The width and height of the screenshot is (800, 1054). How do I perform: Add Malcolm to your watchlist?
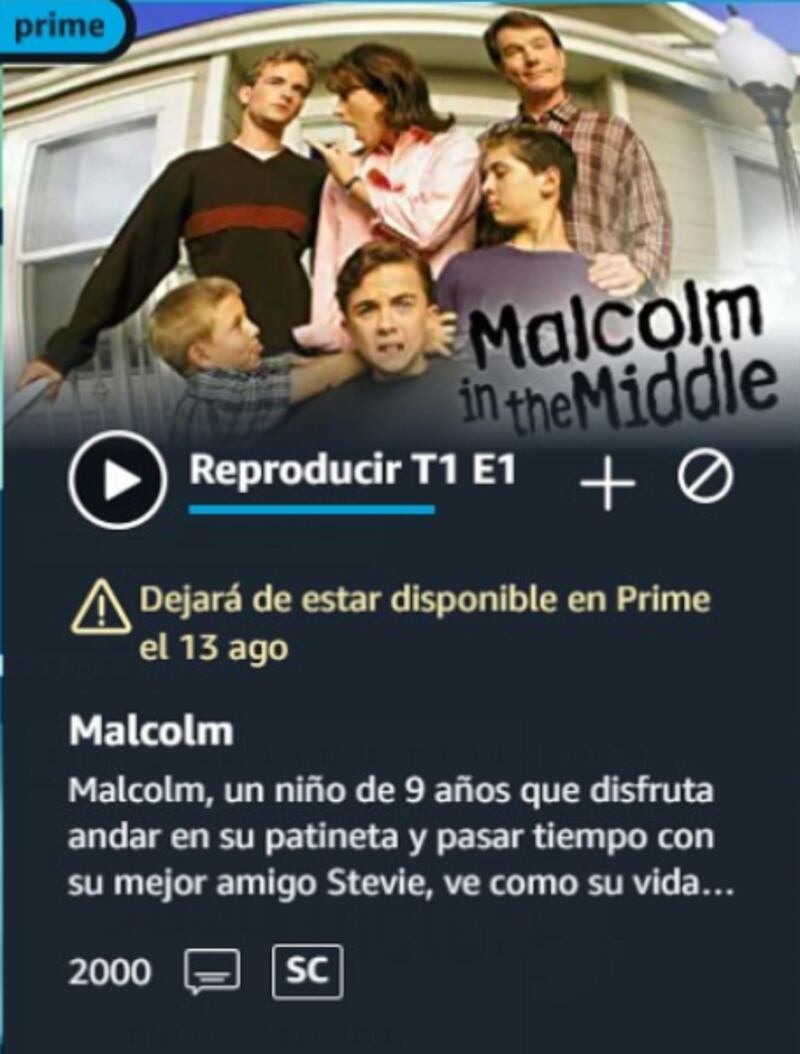coord(607,481)
